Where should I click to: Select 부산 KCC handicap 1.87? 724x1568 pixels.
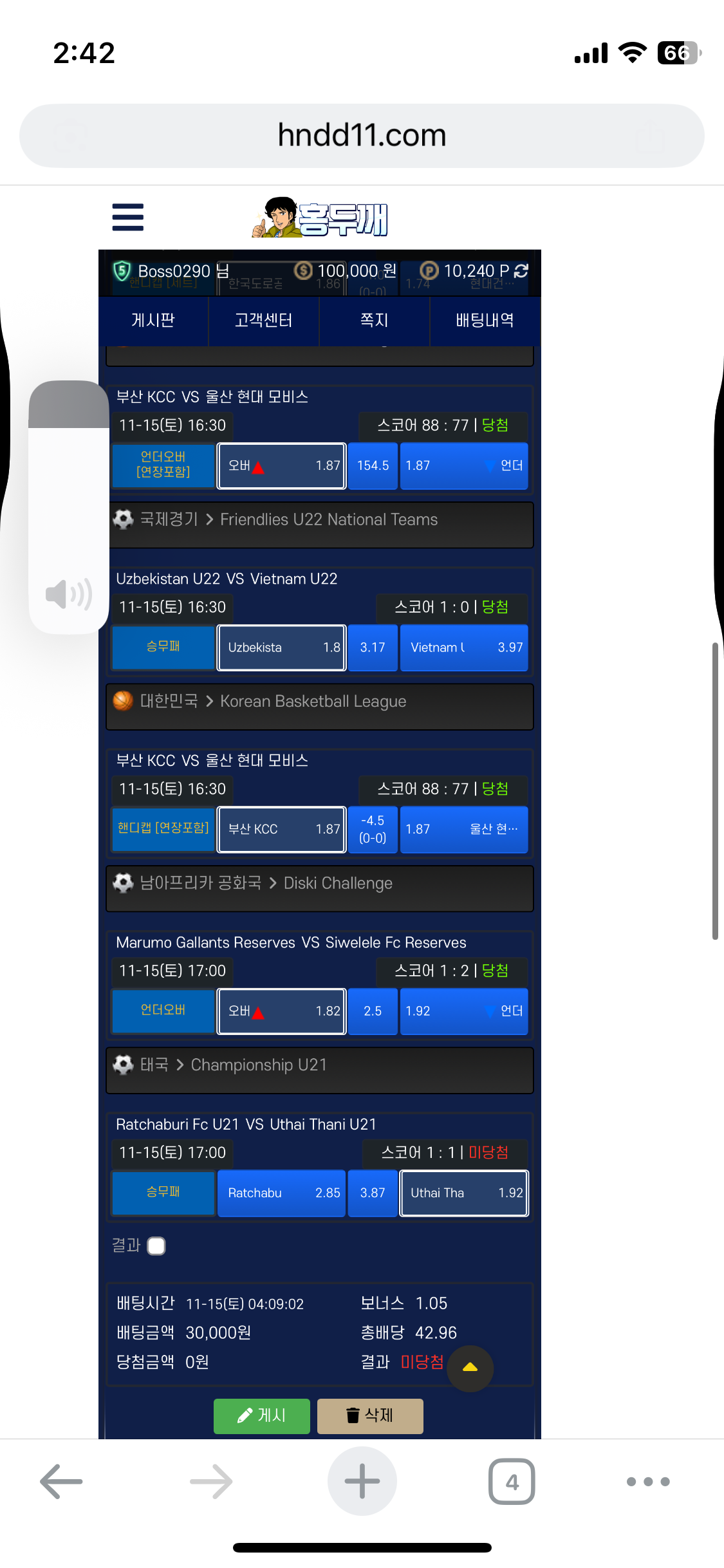(282, 829)
